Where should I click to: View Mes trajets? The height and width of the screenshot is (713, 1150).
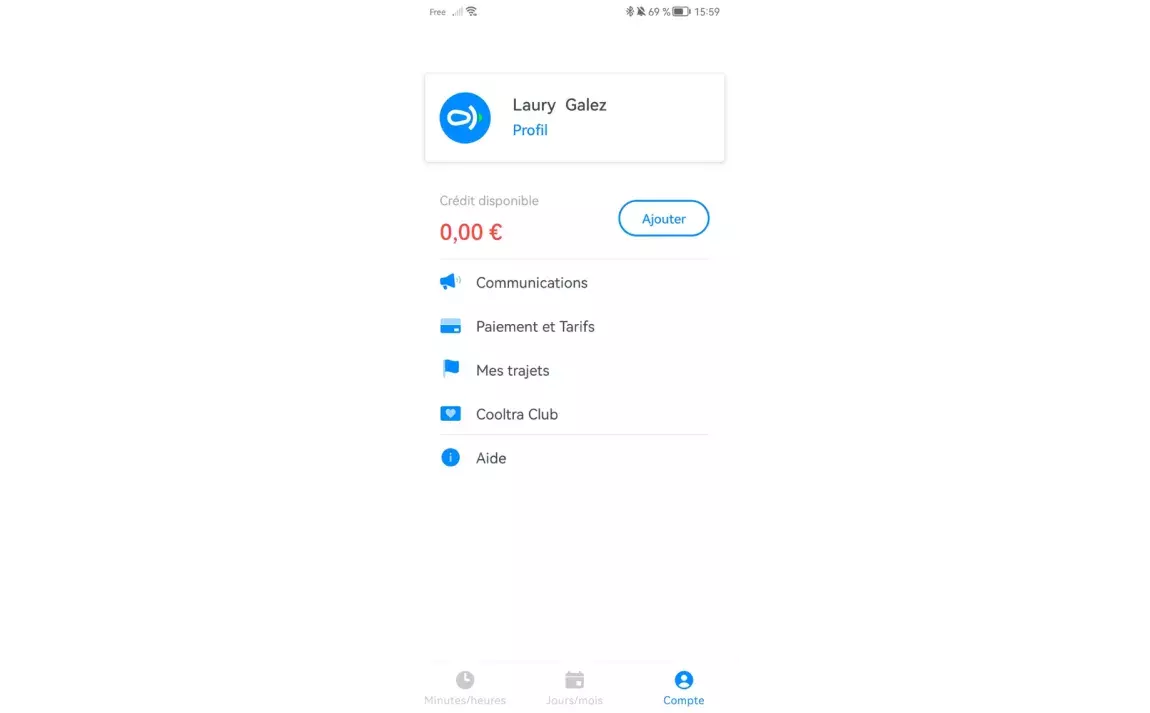click(512, 371)
